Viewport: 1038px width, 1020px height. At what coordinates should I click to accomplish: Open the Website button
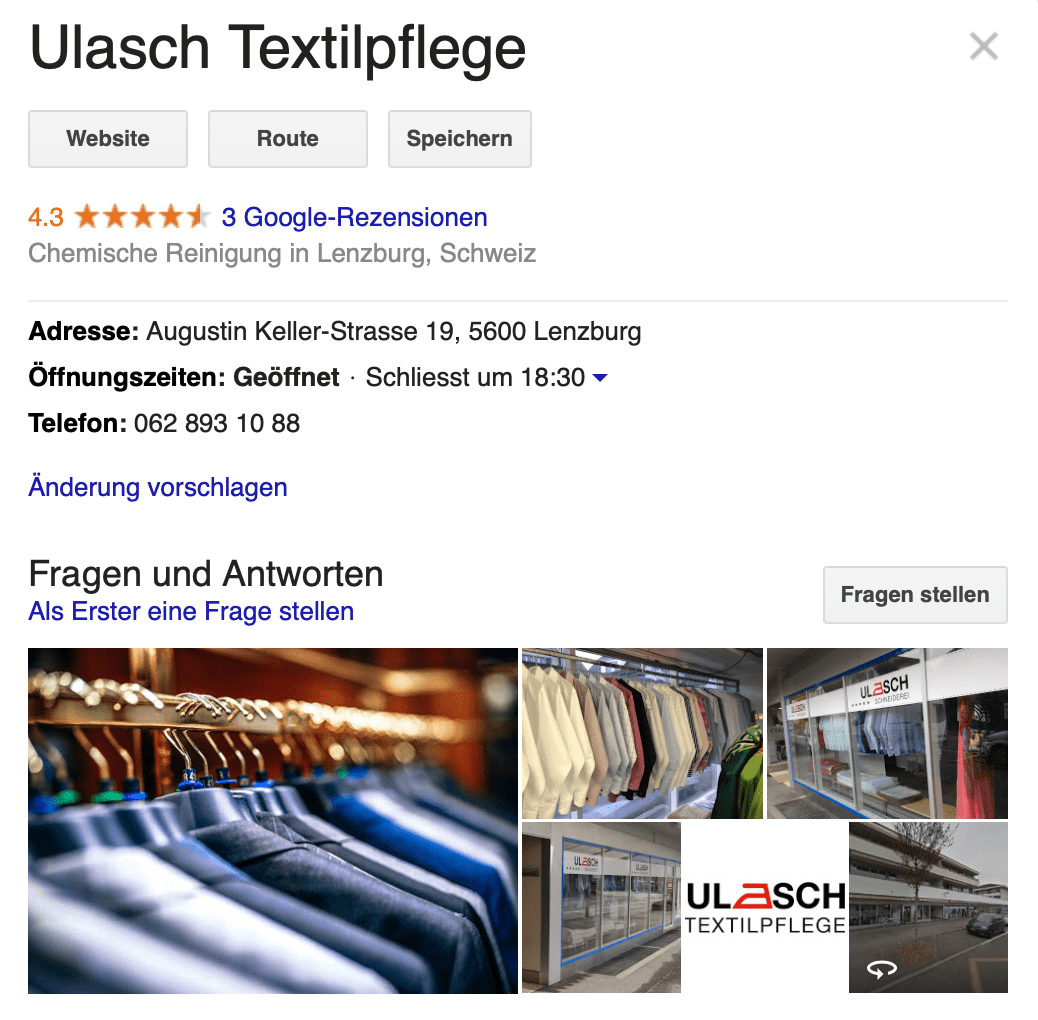pyautogui.click(x=108, y=139)
